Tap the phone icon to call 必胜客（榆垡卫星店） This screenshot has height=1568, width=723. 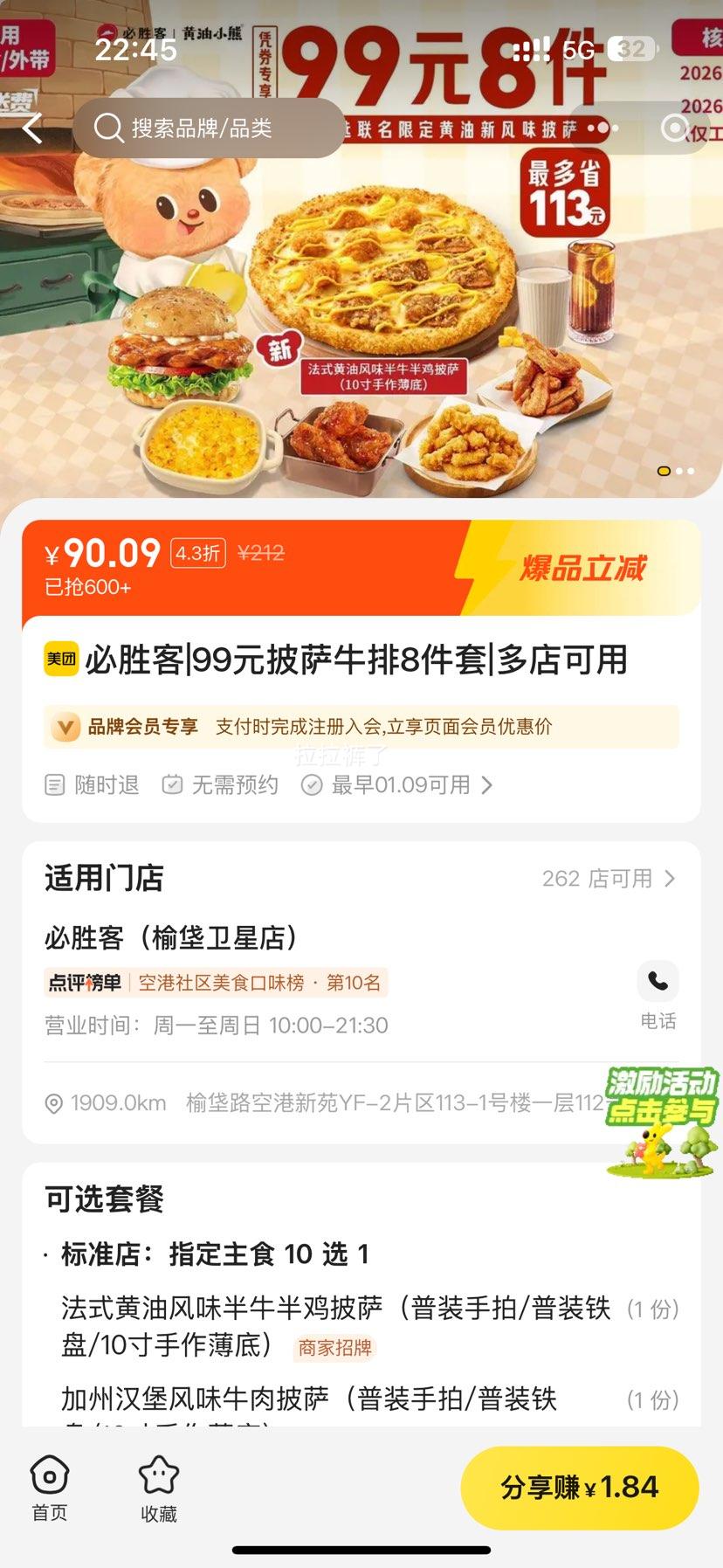coord(658,981)
